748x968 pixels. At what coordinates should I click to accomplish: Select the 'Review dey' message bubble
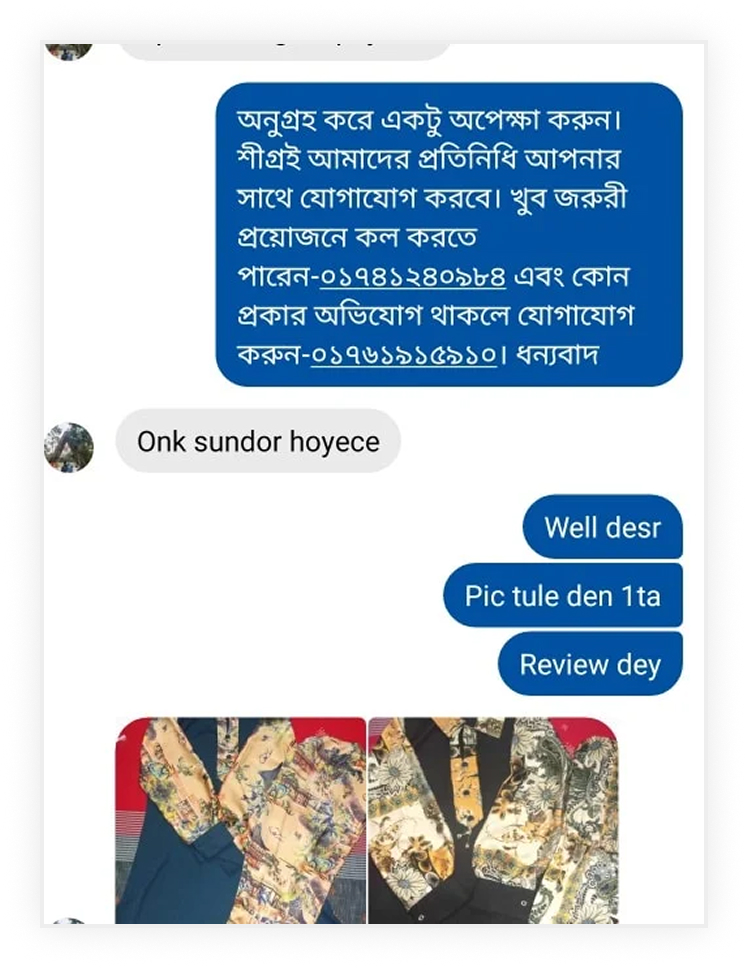[x=587, y=662]
